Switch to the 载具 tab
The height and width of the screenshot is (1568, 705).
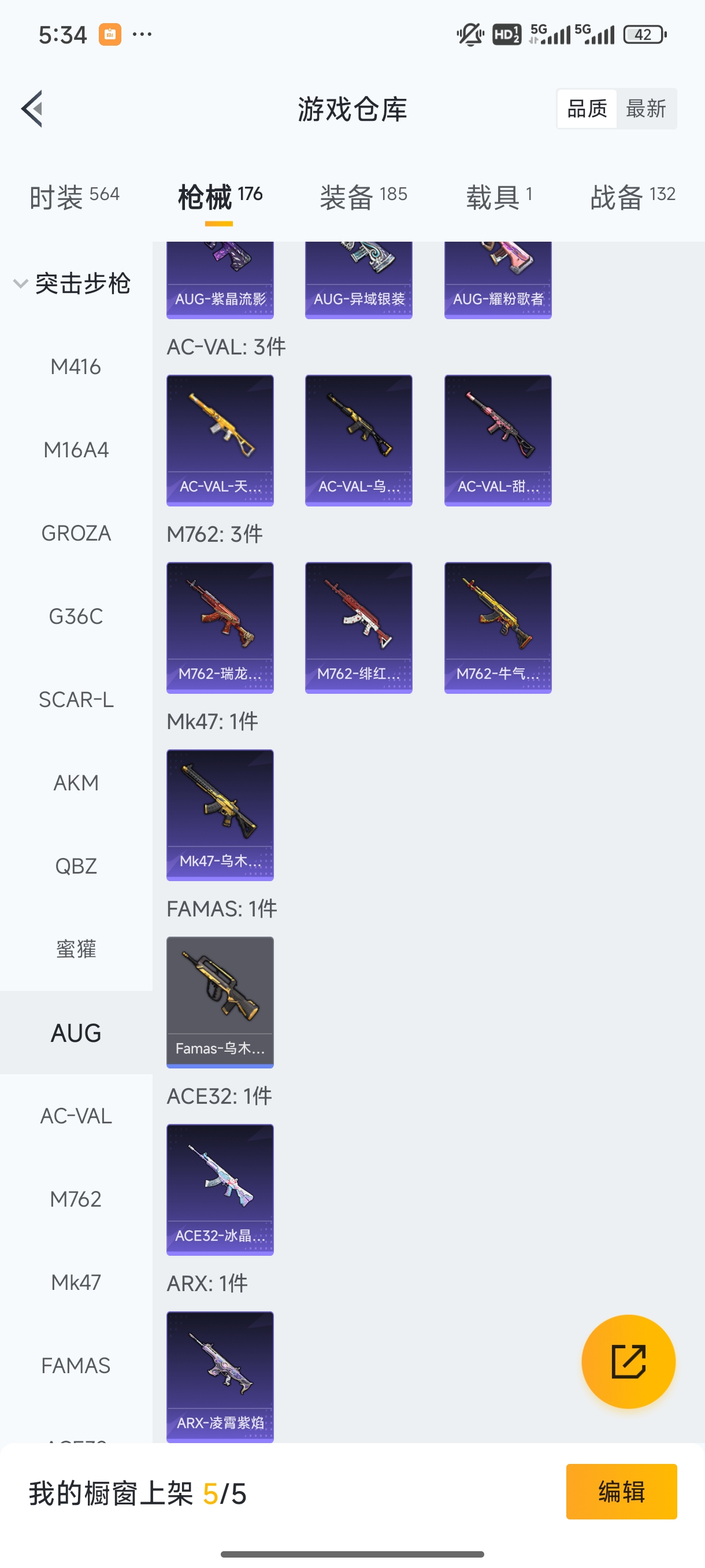point(499,197)
